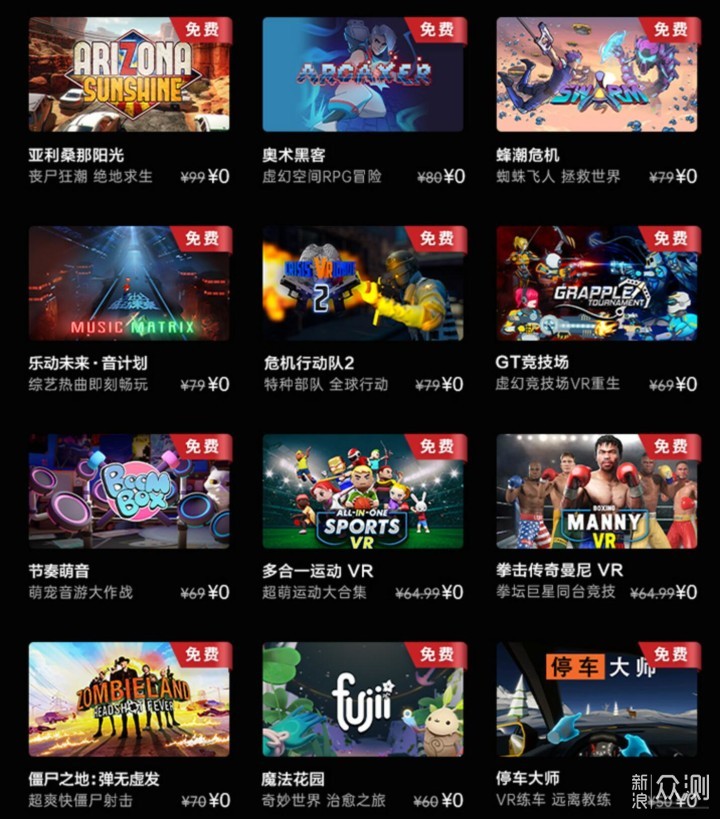
Task: View 拳击传奇曼尼 VR boxing game
Action: coord(597,491)
